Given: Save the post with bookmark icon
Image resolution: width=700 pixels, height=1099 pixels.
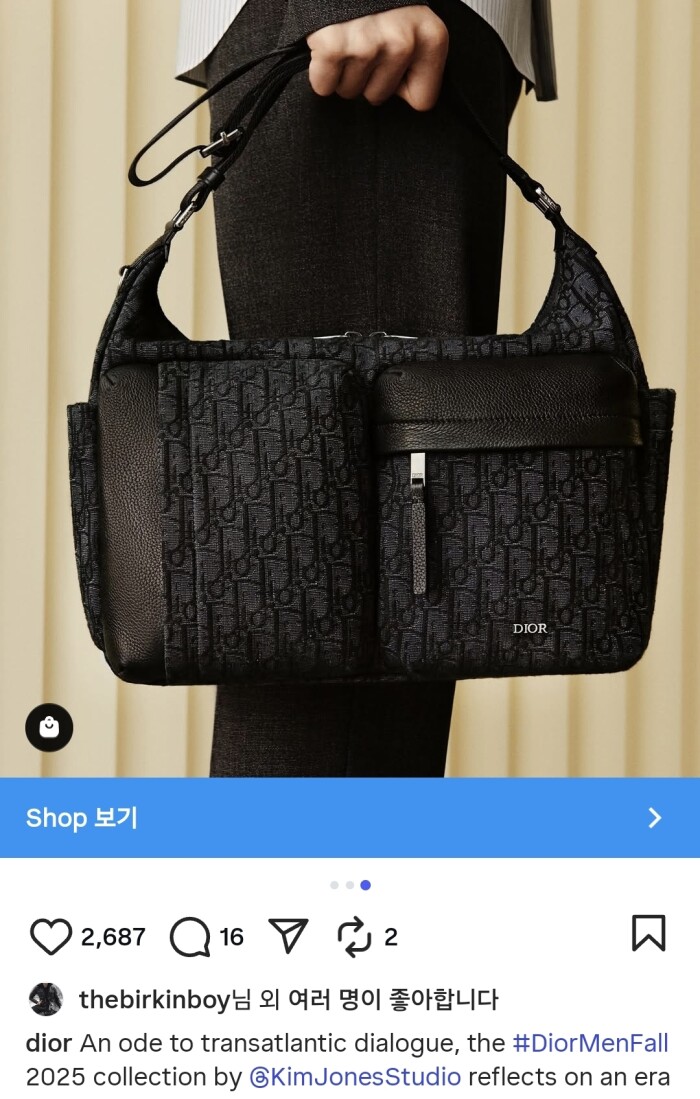Looking at the screenshot, I should click(648, 934).
